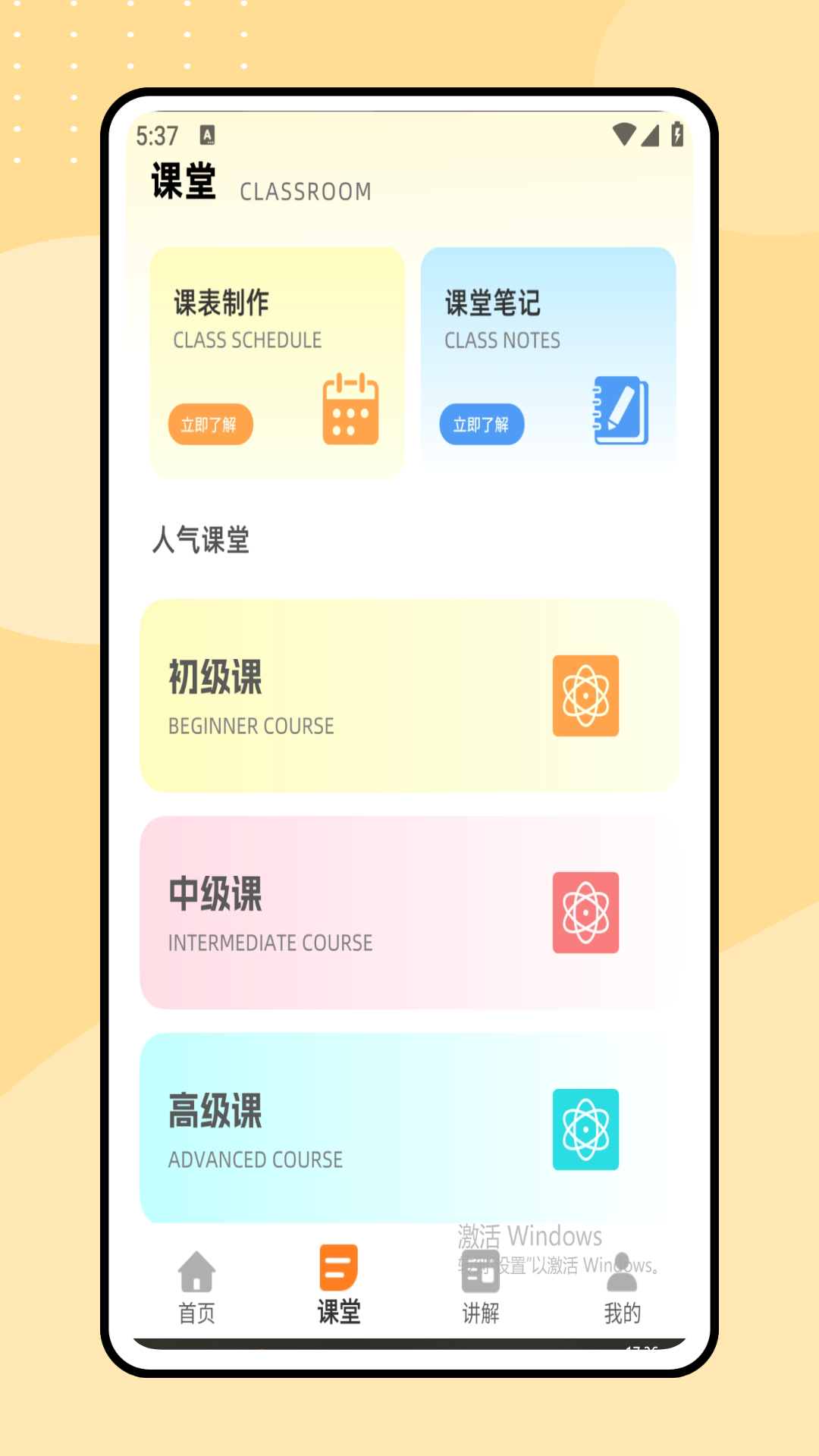Select the red atom icon for 中级课
The image size is (819, 1456).
[585, 912]
